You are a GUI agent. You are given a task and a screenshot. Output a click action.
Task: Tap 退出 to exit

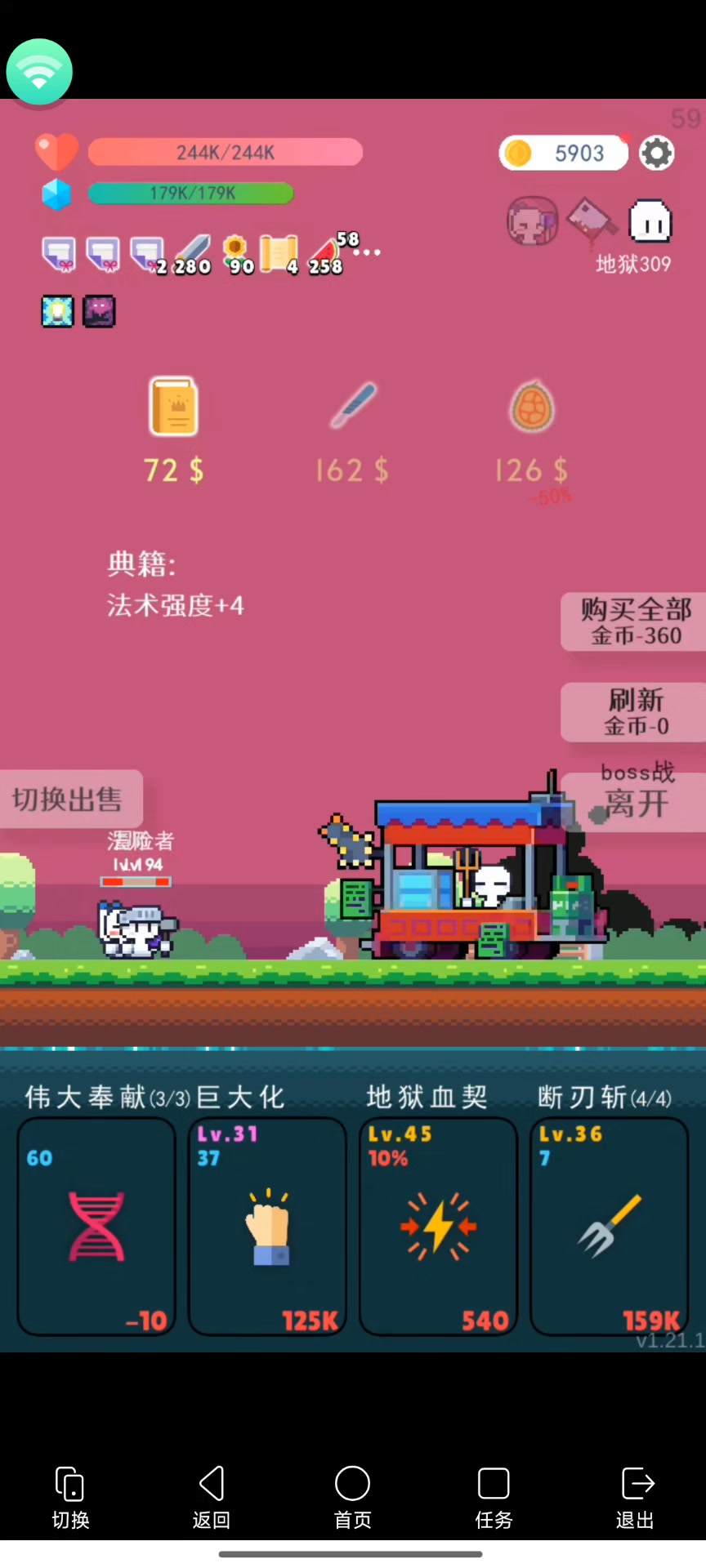[635, 1496]
